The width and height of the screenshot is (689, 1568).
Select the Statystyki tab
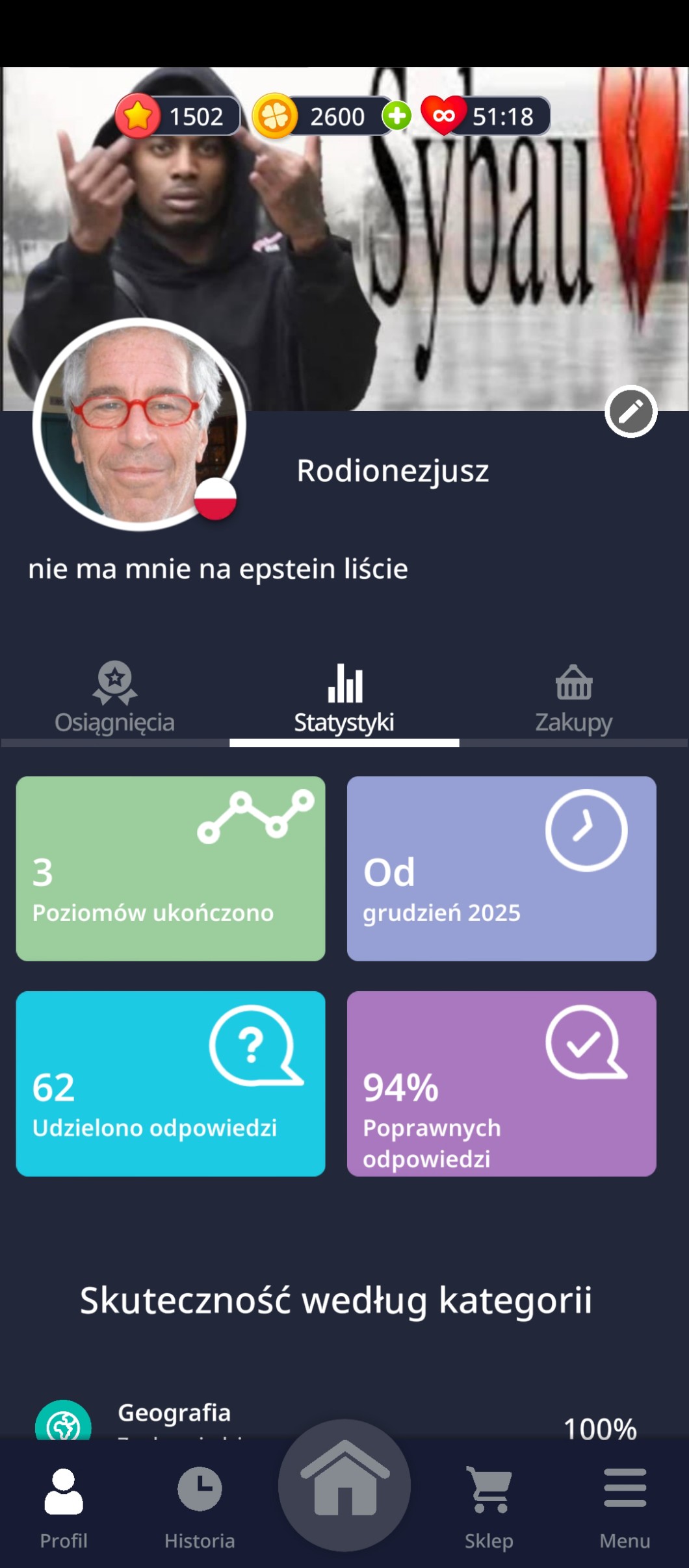point(344,700)
